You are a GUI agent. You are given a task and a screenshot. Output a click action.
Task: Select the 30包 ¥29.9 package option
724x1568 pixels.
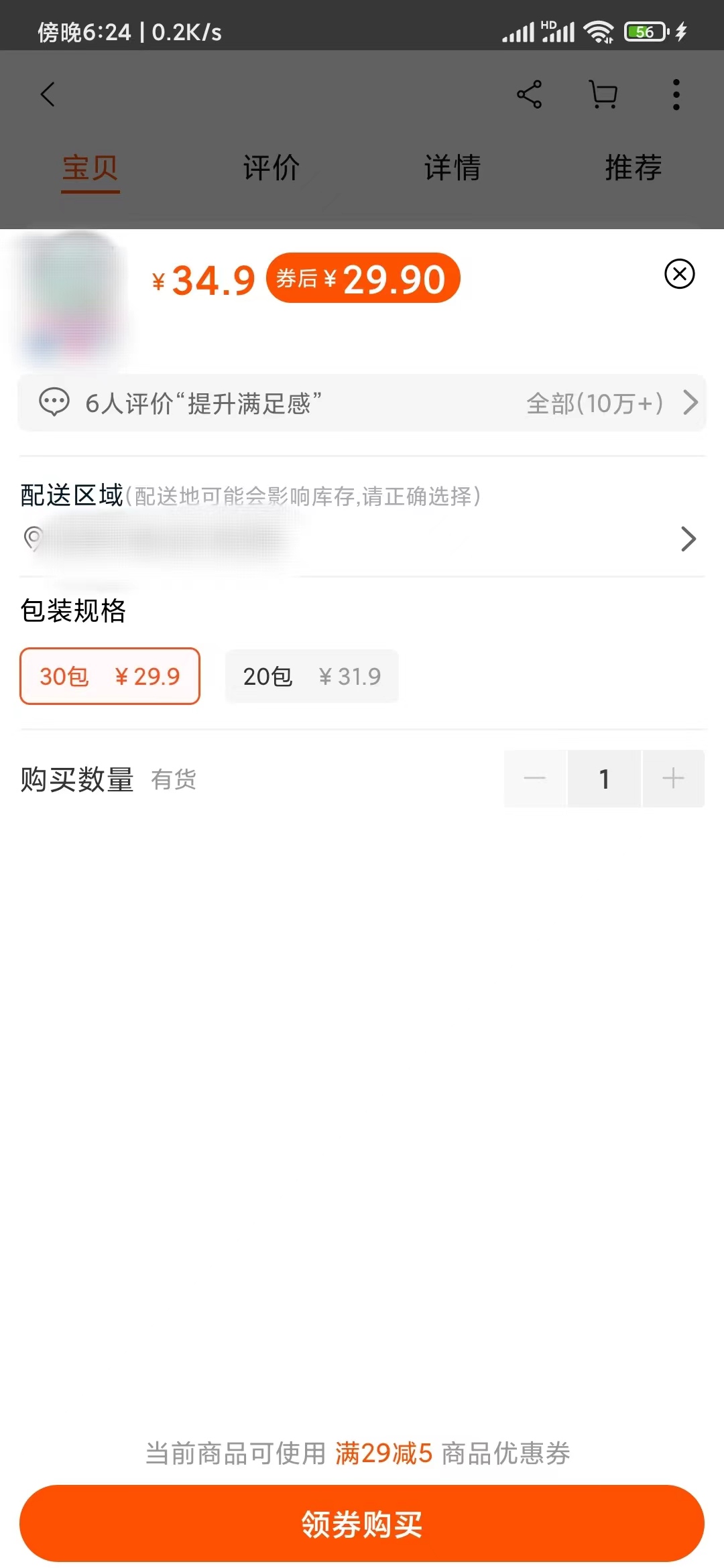(110, 676)
